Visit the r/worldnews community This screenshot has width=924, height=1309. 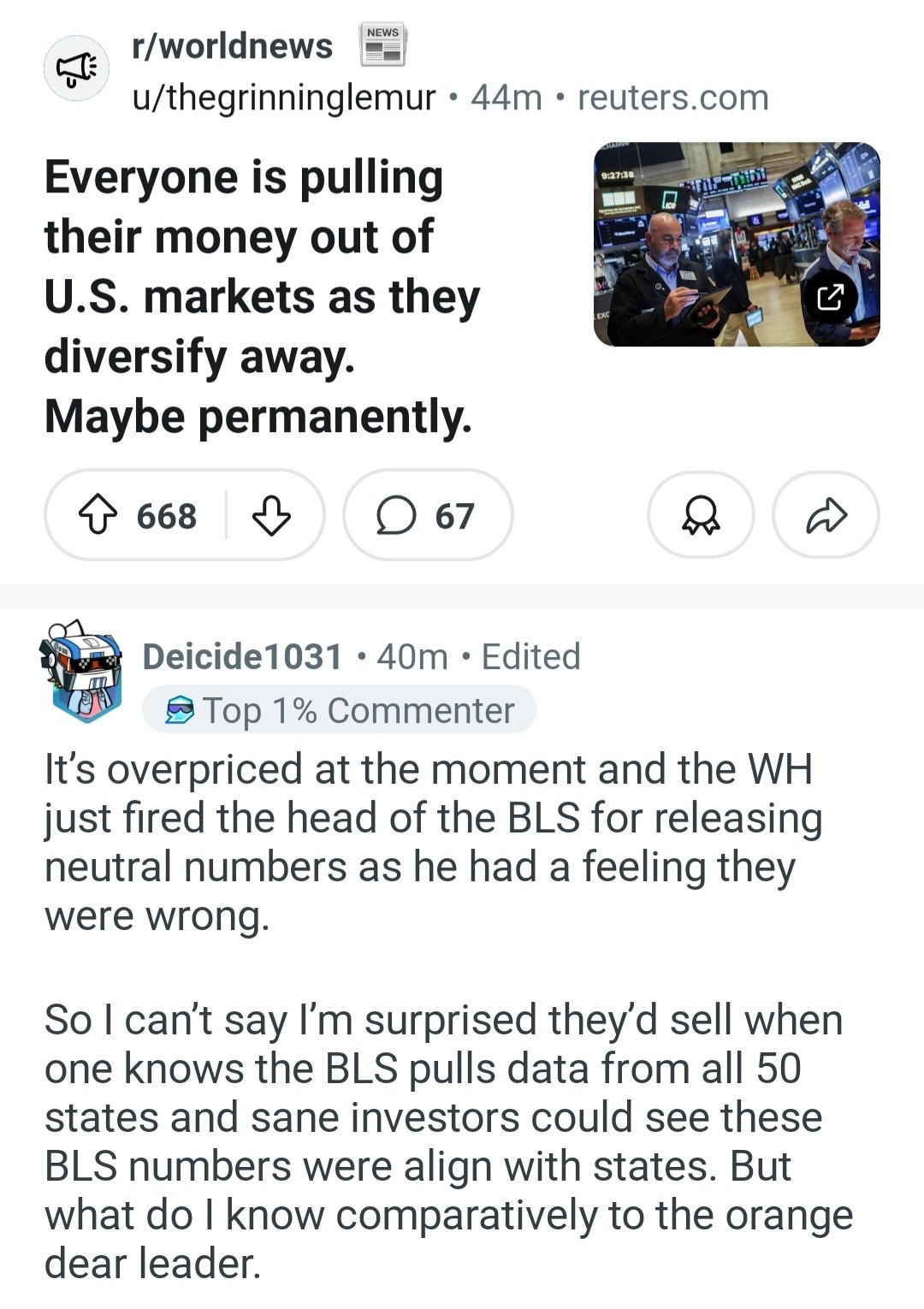[232, 46]
